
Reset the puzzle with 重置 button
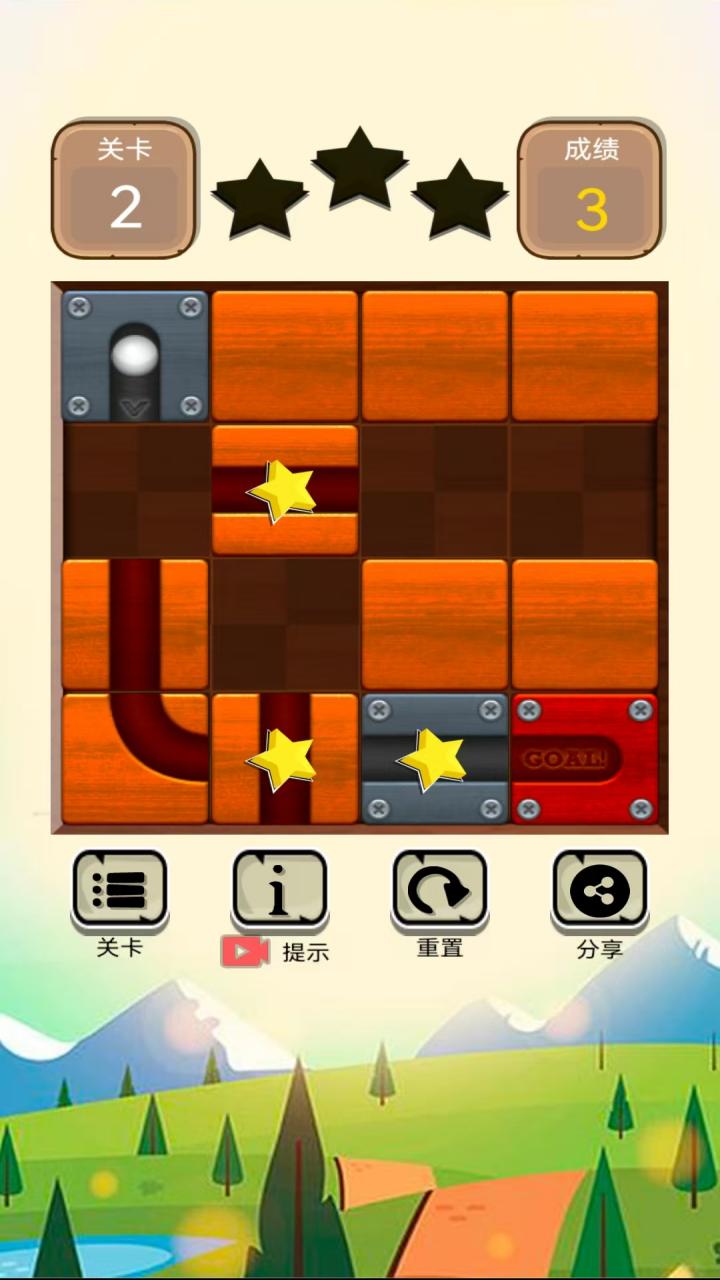coord(440,888)
